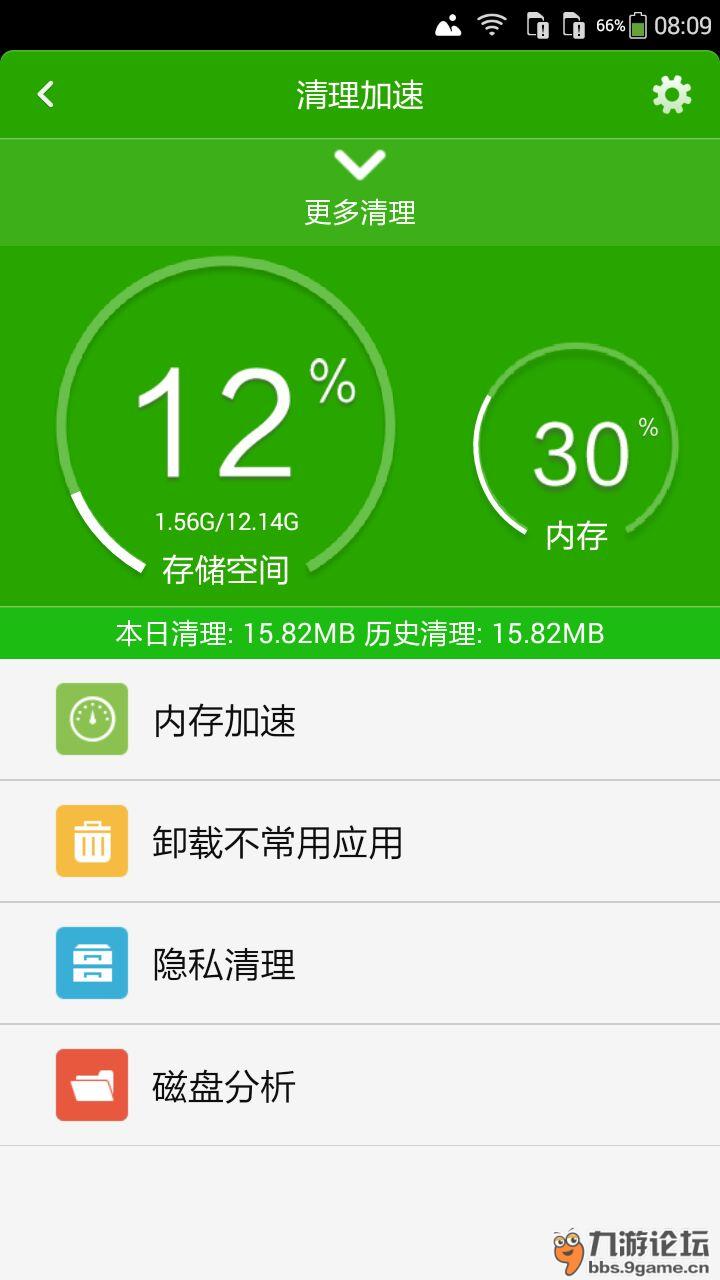Open the settings gear

(671, 95)
